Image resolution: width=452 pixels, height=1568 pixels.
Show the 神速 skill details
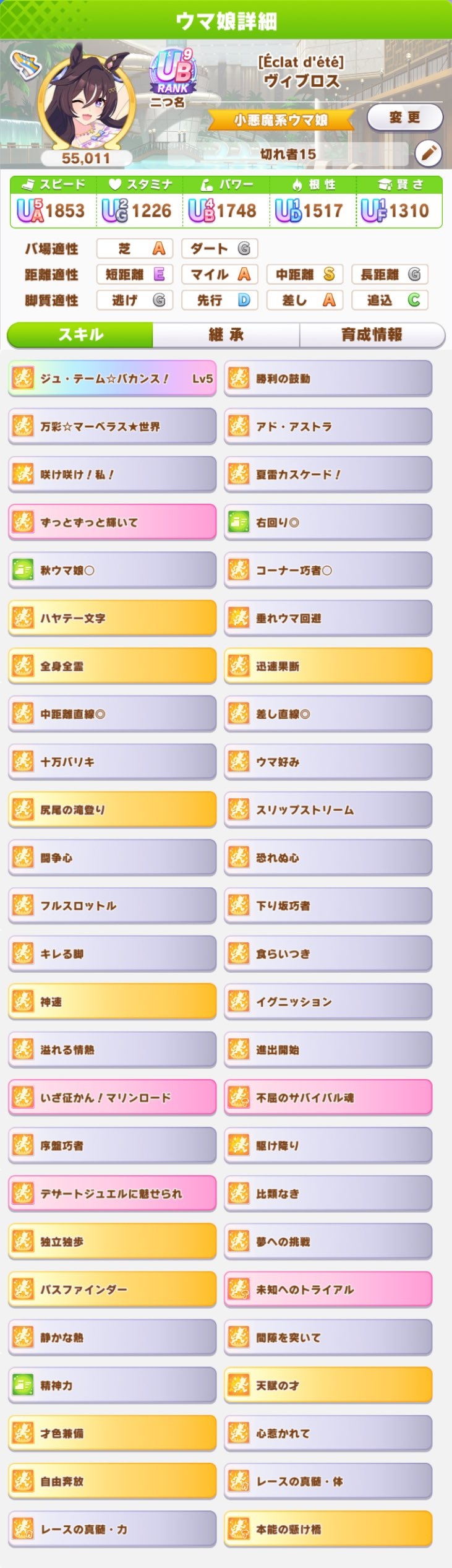click(113, 1001)
